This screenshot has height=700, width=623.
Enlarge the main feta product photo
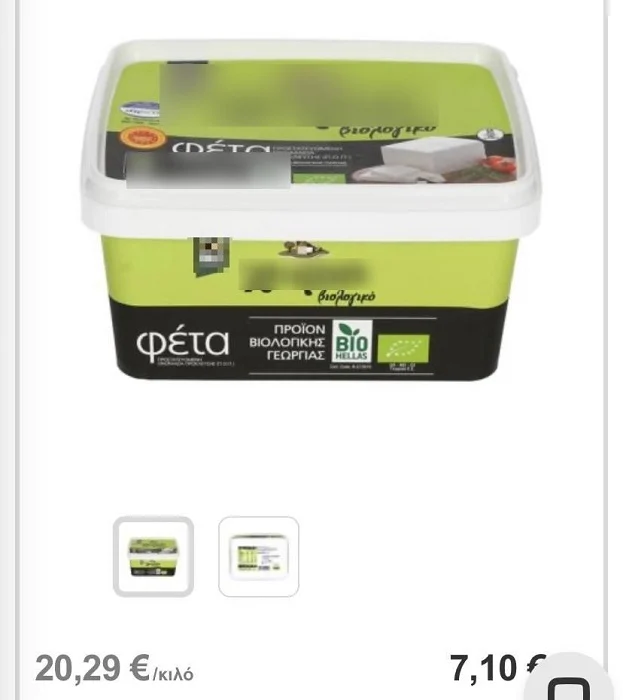[x=311, y=215]
